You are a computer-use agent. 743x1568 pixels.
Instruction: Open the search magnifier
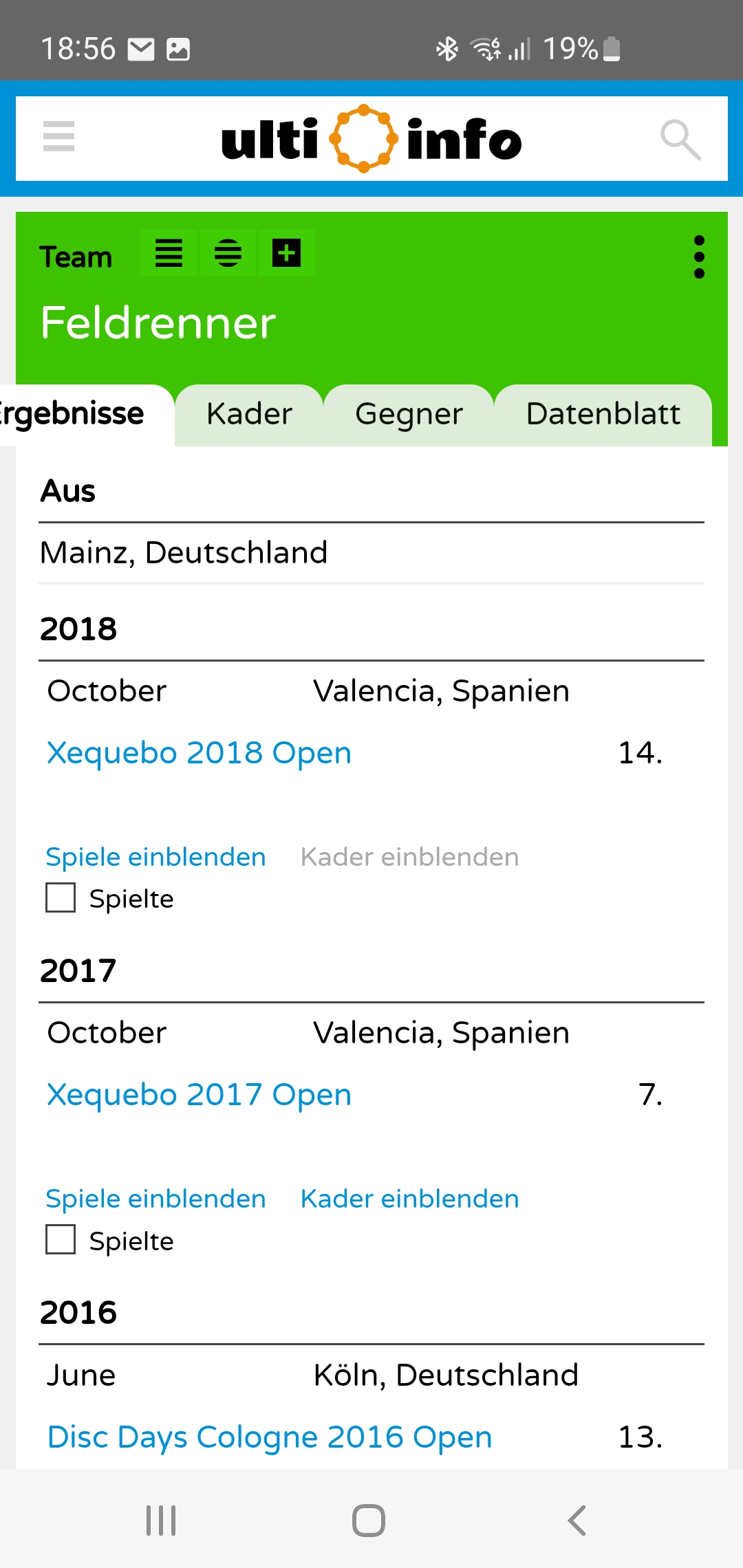point(680,140)
